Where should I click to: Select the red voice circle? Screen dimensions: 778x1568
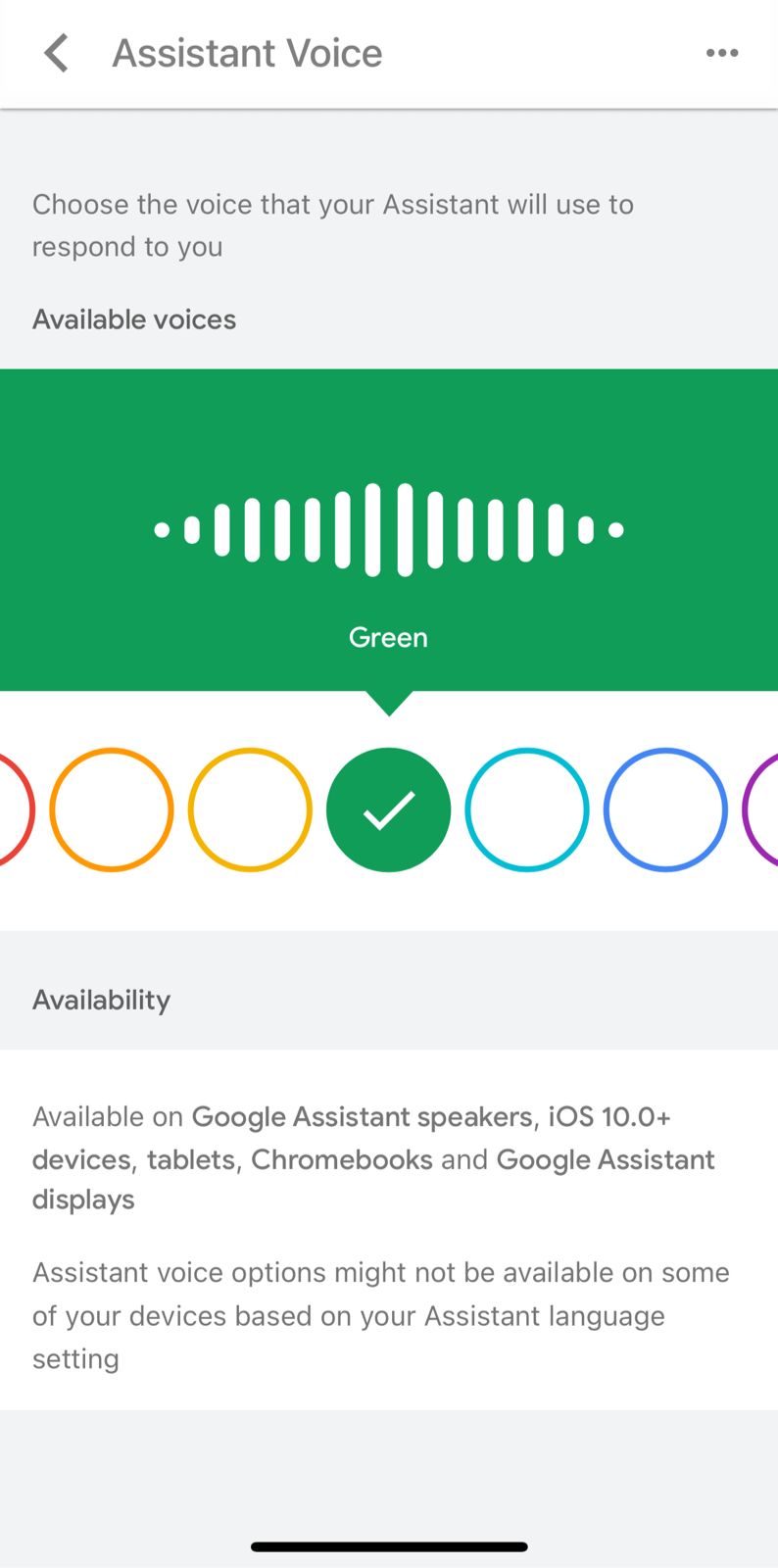tap(12, 809)
